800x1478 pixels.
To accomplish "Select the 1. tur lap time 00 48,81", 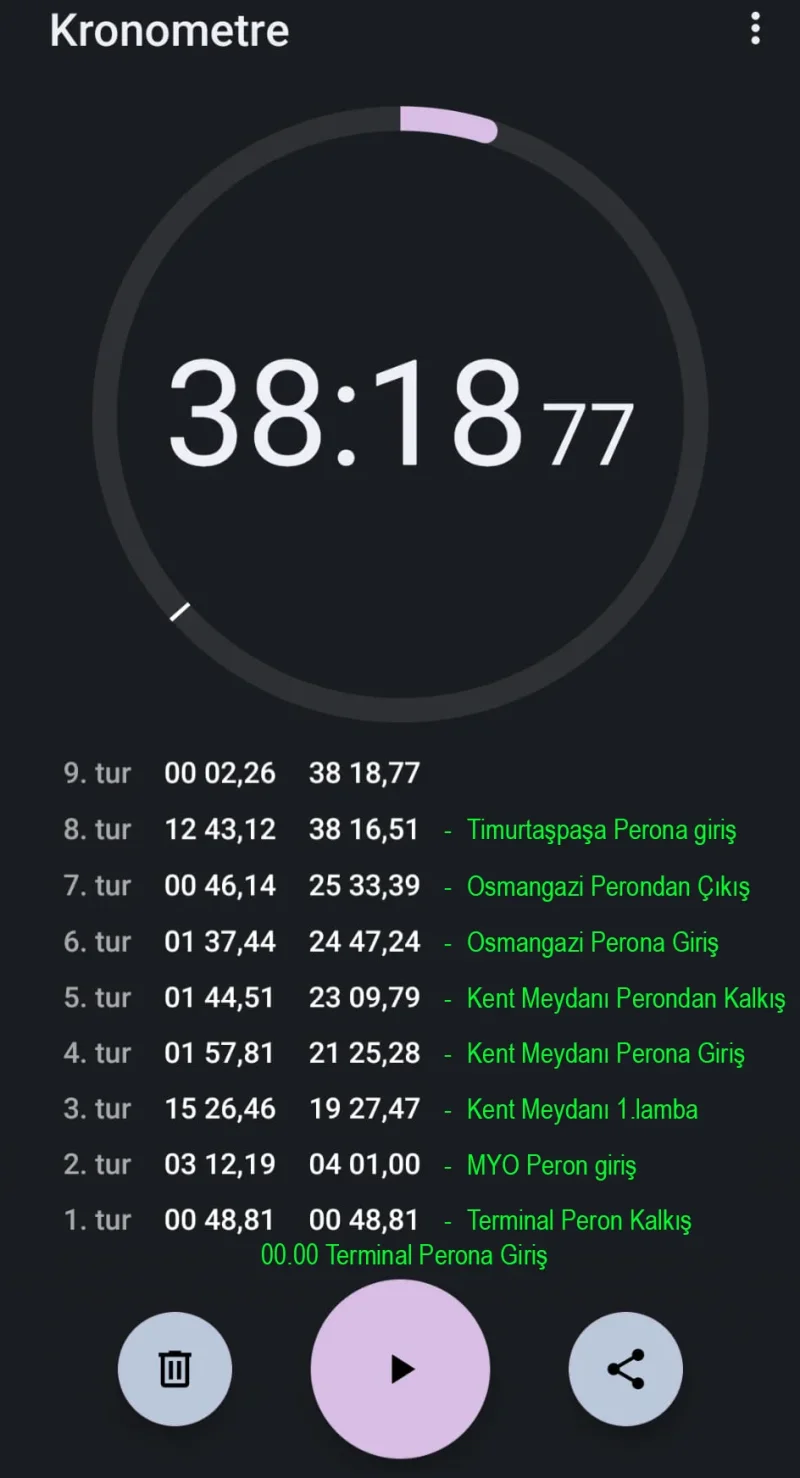I will point(220,1219).
